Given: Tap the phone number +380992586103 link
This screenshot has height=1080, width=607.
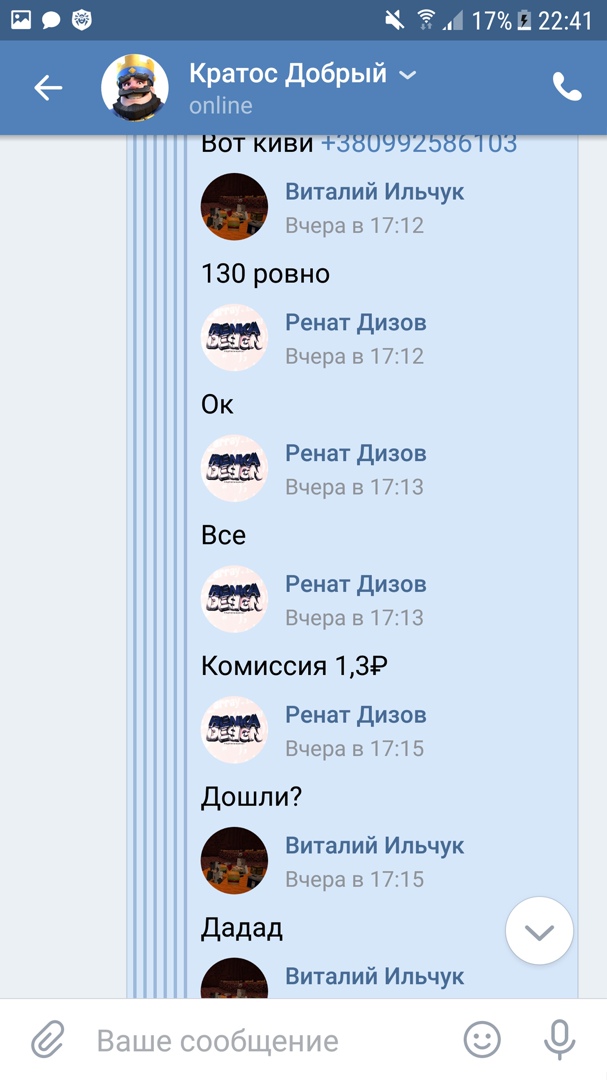Looking at the screenshot, I should point(418,143).
